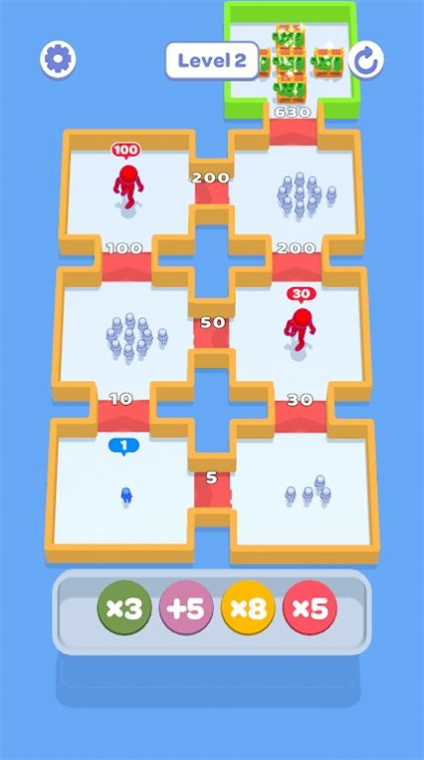Tap the red gate labeled 10
This screenshot has height=760, width=424.
coord(123,415)
